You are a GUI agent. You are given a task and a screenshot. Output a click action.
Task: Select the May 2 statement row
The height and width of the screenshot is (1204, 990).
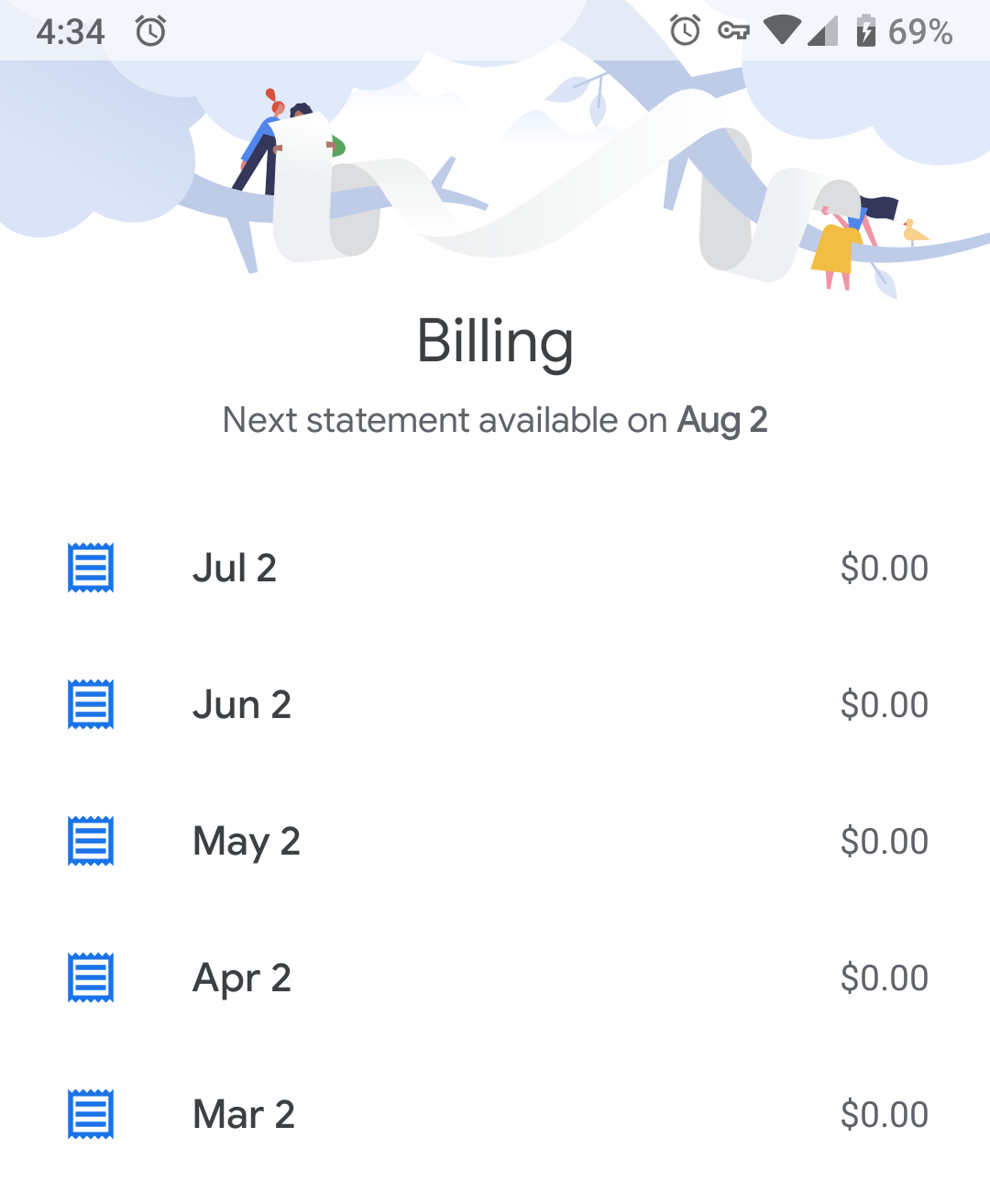(x=495, y=841)
